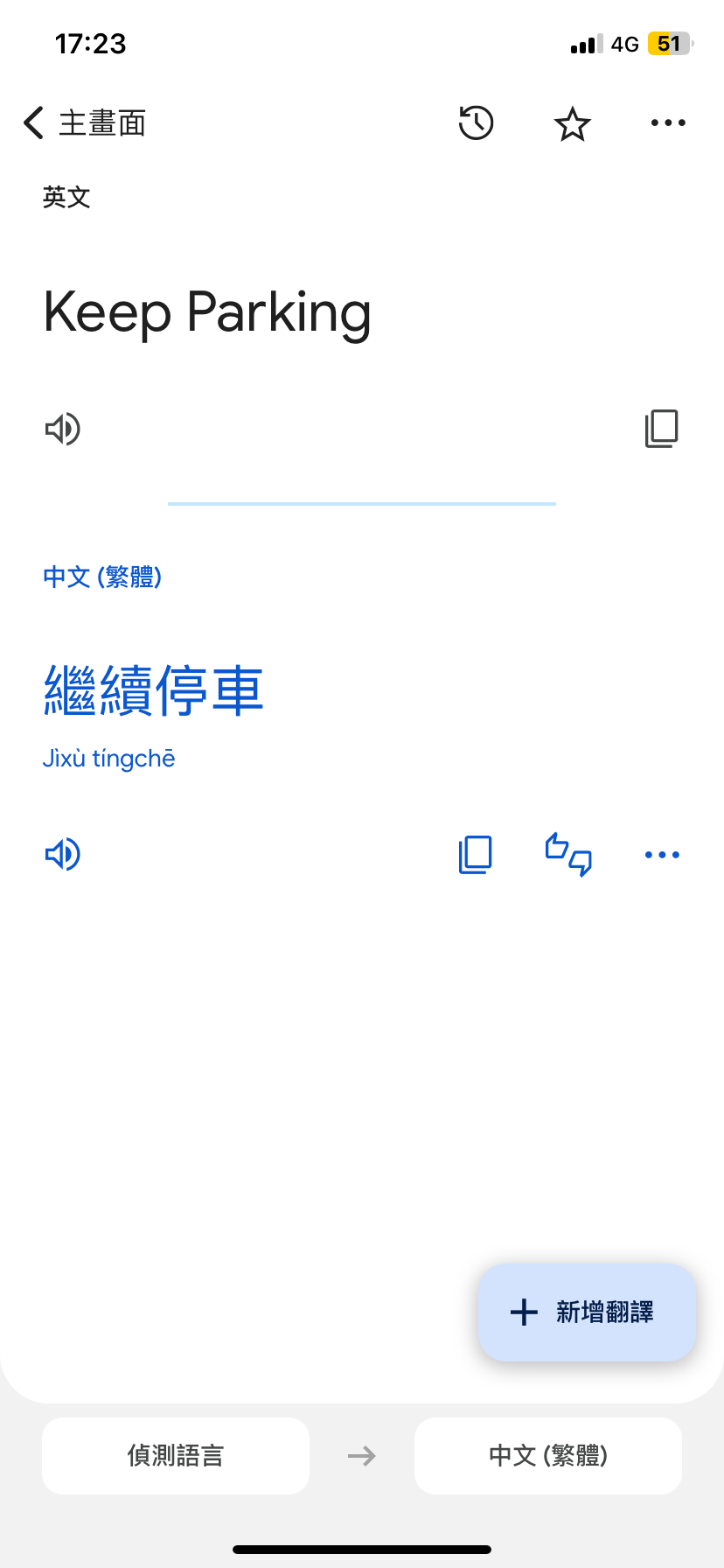Rate the translation with thumbs icon
The image size is (724, 1568).
point(568,854)
